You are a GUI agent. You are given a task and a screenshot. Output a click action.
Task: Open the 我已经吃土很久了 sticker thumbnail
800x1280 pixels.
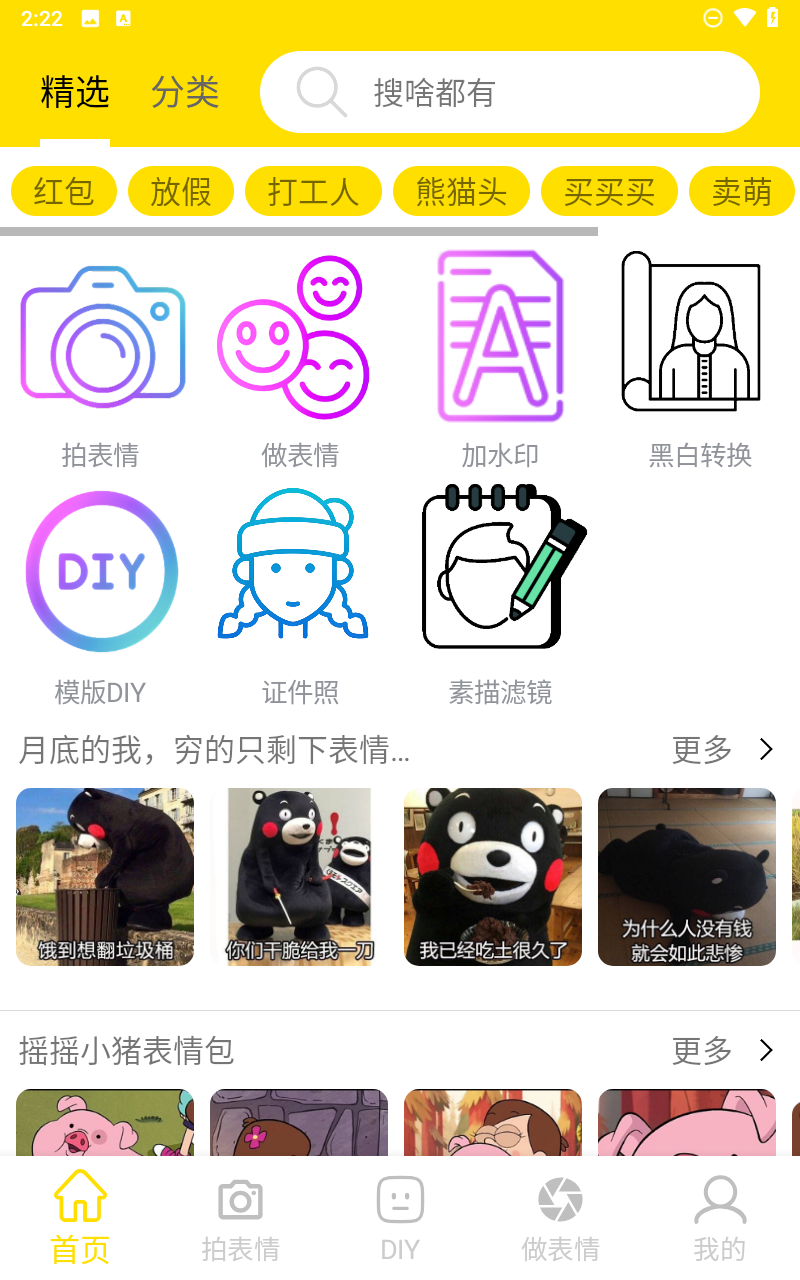coord(492,877)
